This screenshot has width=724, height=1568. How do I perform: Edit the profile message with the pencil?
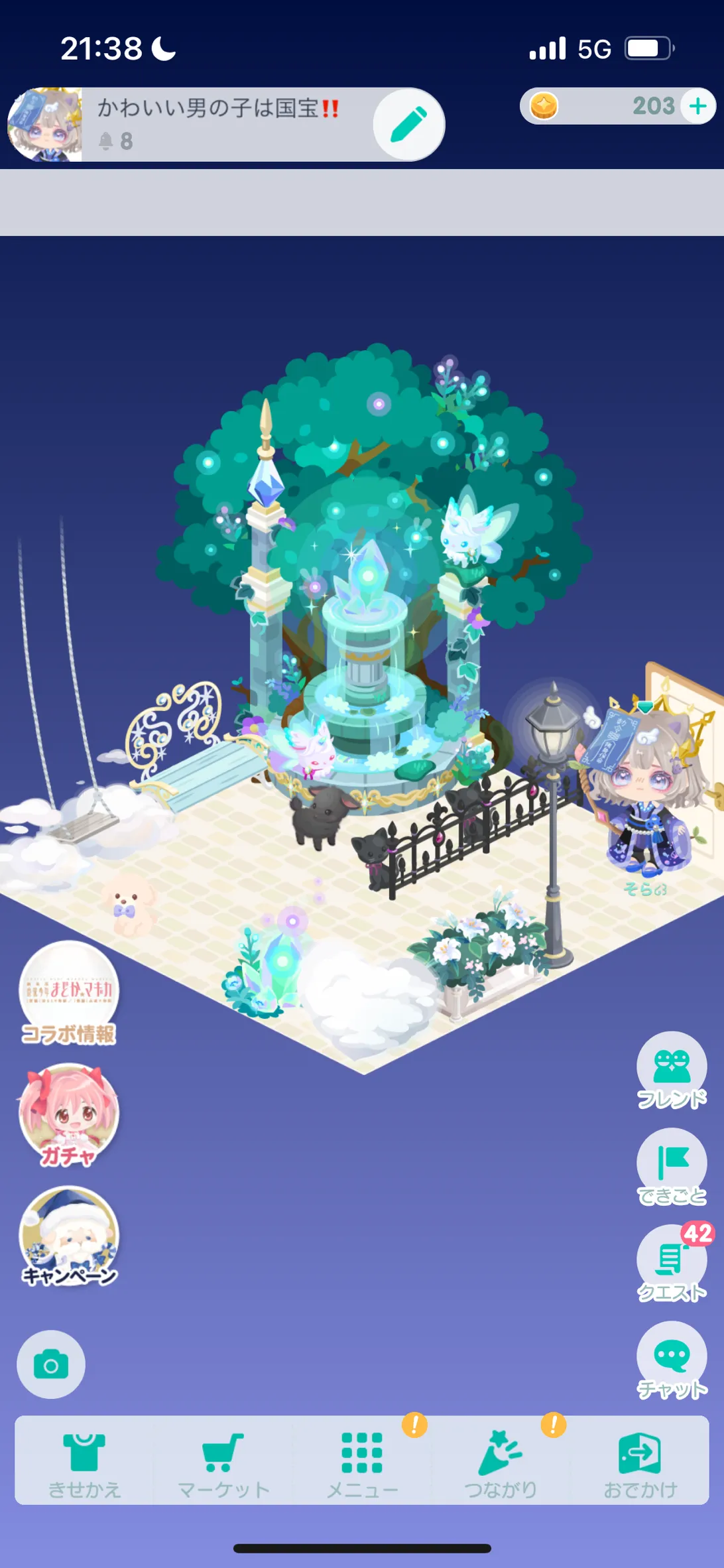pos(408,124)
